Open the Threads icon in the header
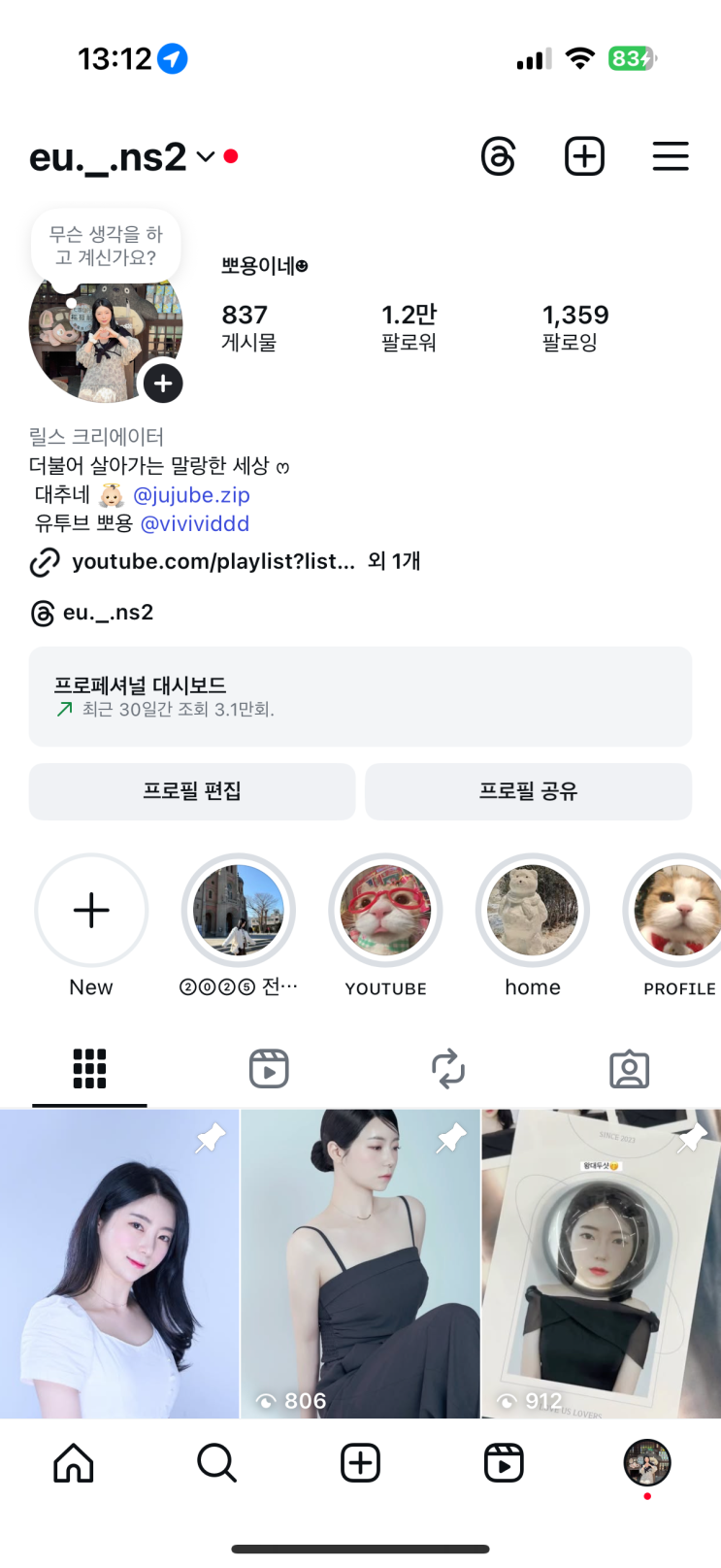The height and width of the screenshot is (1568, 721). point(498,156)
